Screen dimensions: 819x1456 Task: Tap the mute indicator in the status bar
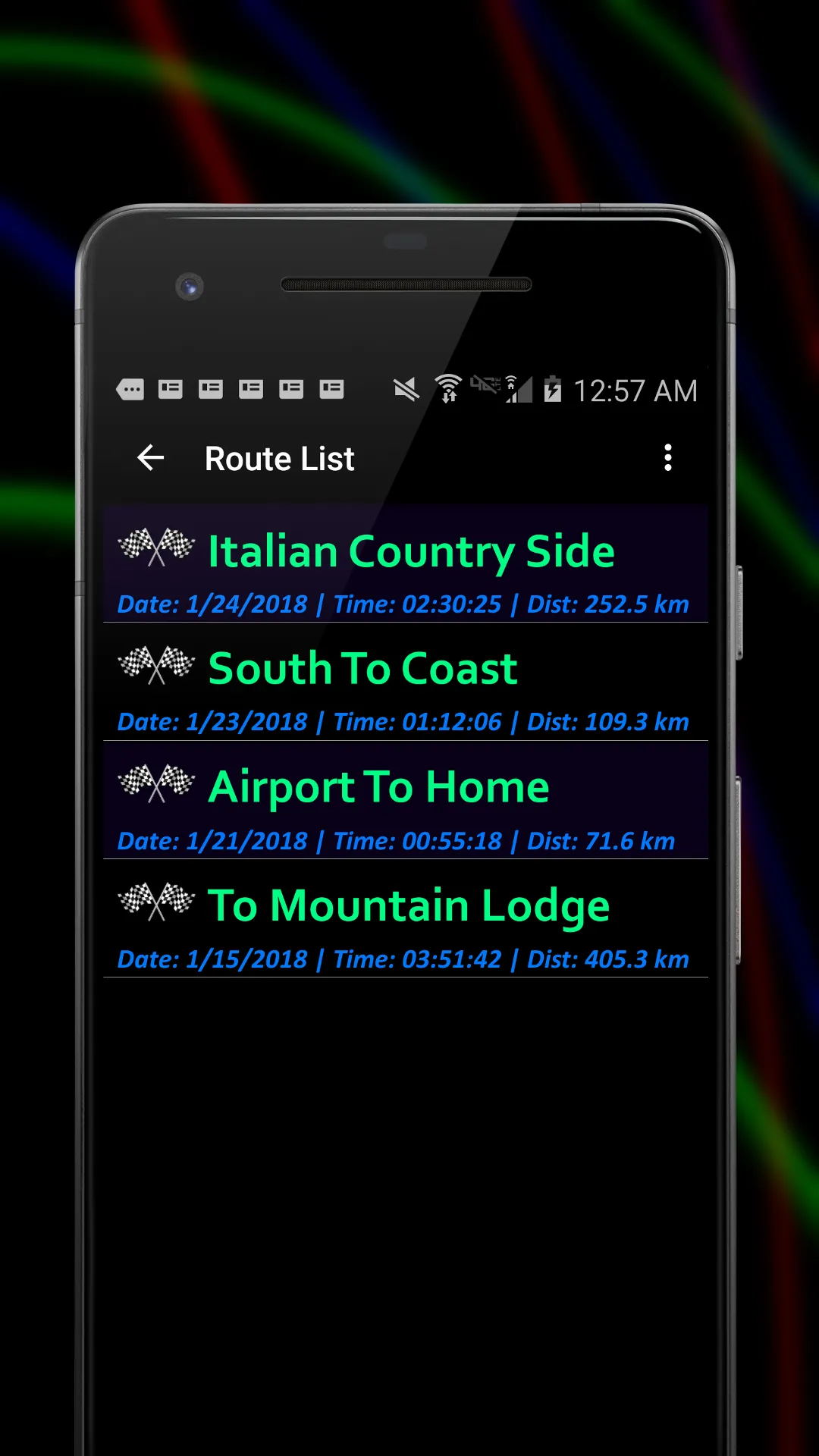[406, 388]
